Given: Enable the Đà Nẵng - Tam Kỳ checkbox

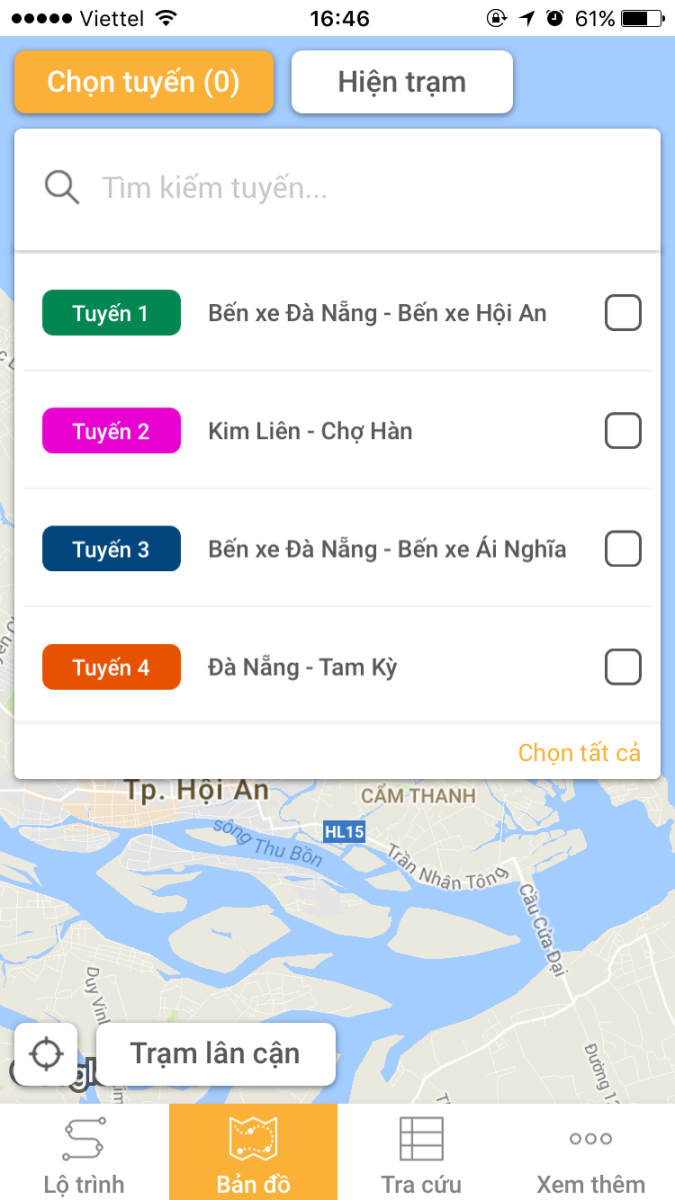Looking at the screenshot, I should click(623, 667).
